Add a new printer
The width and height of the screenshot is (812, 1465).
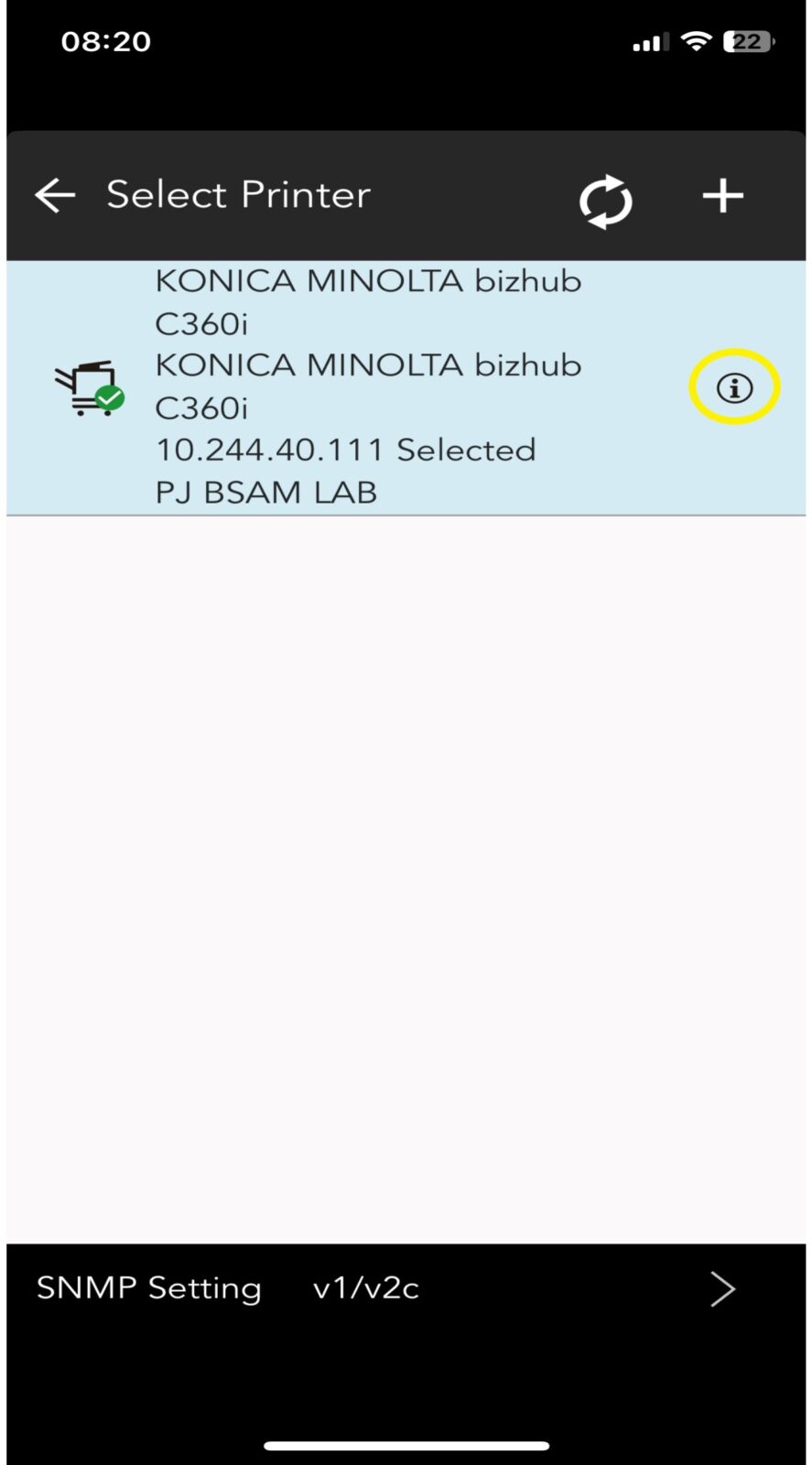pyautogui.click(x=722, y=196)
